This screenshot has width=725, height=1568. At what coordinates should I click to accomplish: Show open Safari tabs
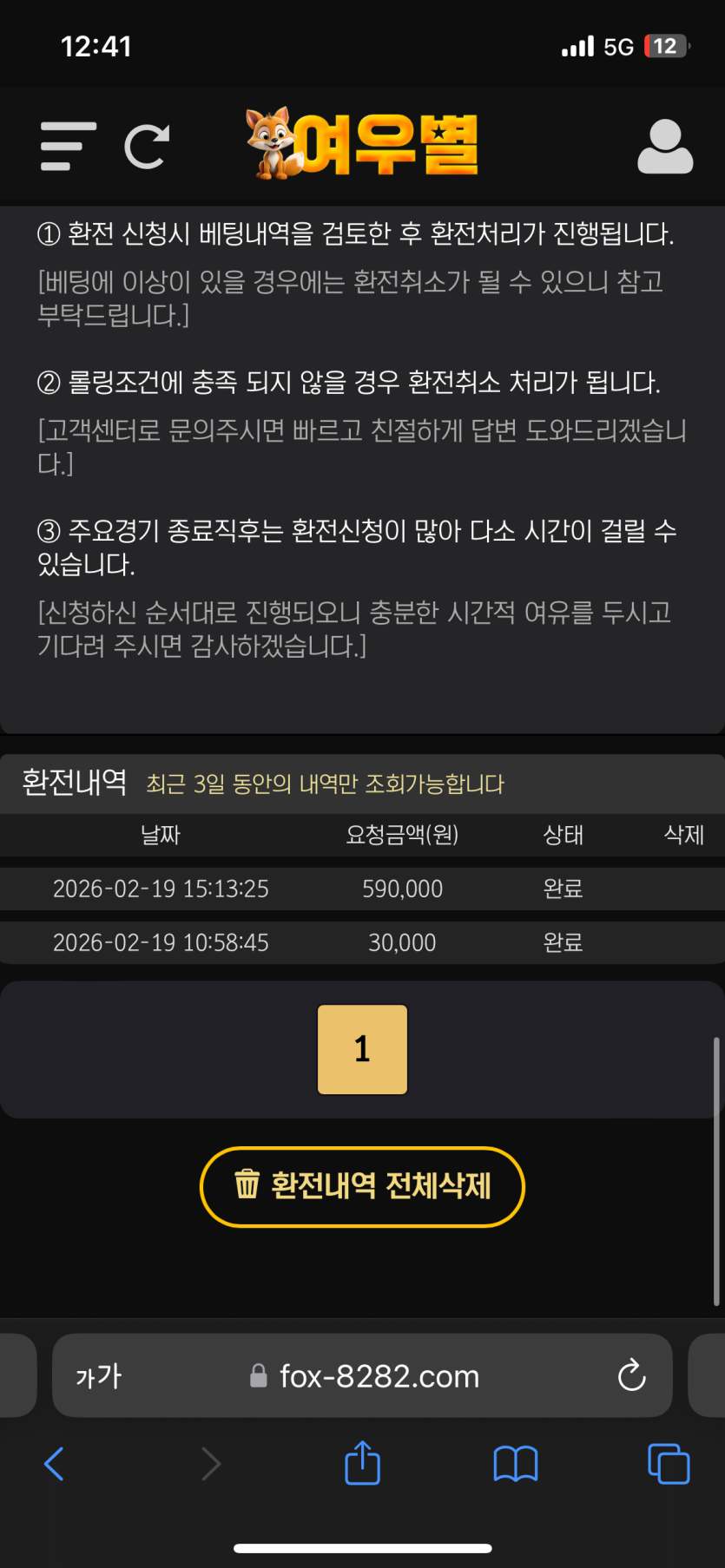pos(669,1464)
